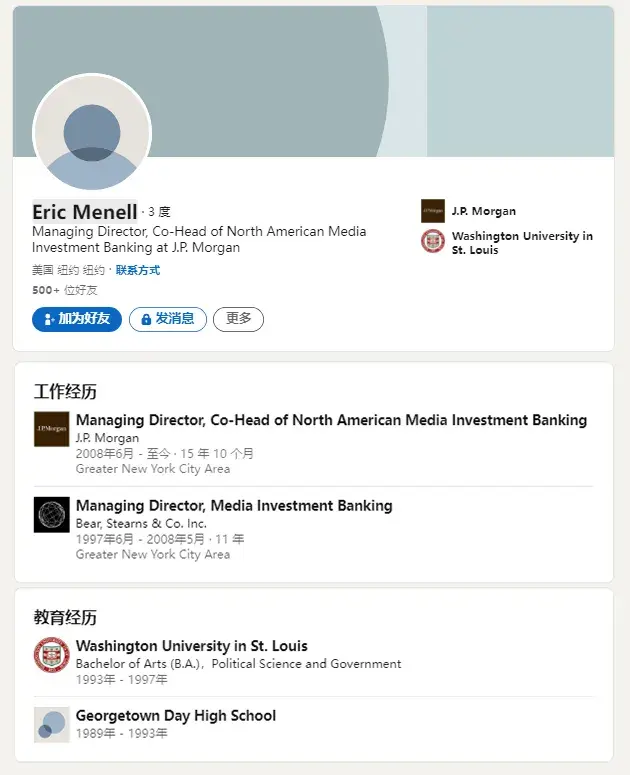Send a message via 发消息
This screenshot has width=630, height=775.
click(x=167, y=319)
